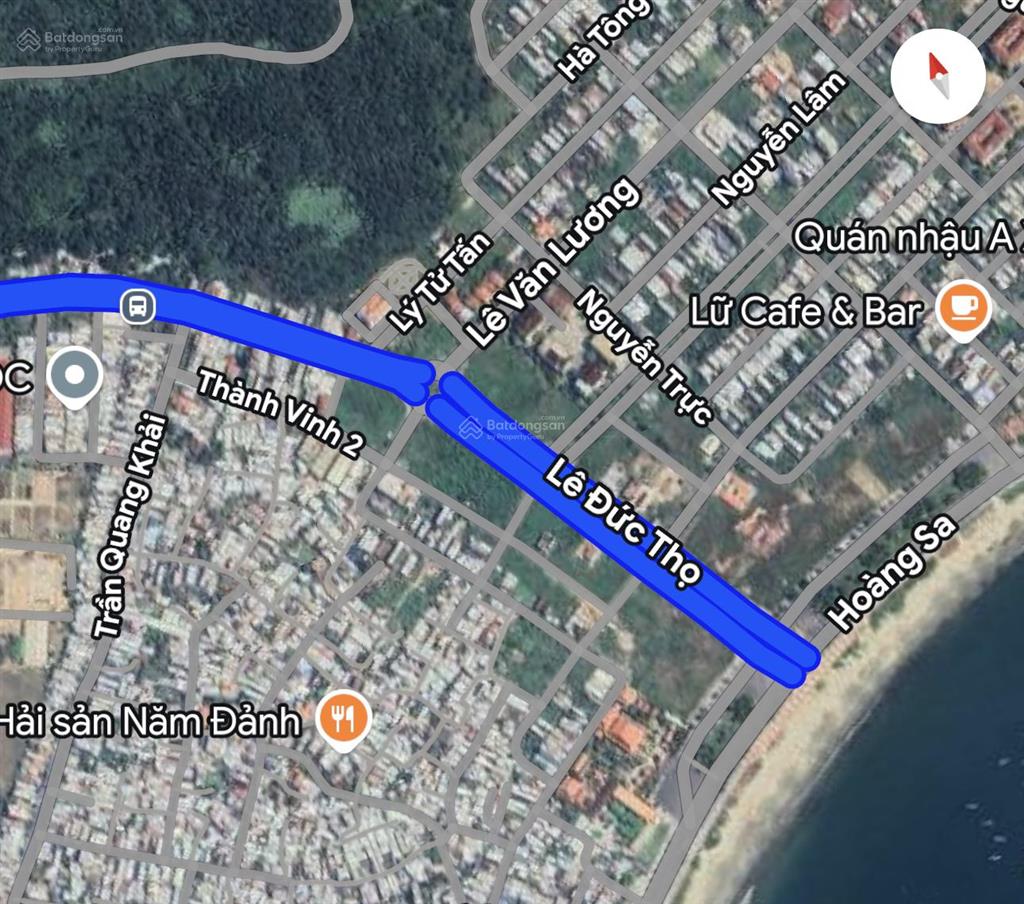Open the bus stop marker on the route
The height and width of the screenshot is (904, 1024).
[x=138, y=306]
